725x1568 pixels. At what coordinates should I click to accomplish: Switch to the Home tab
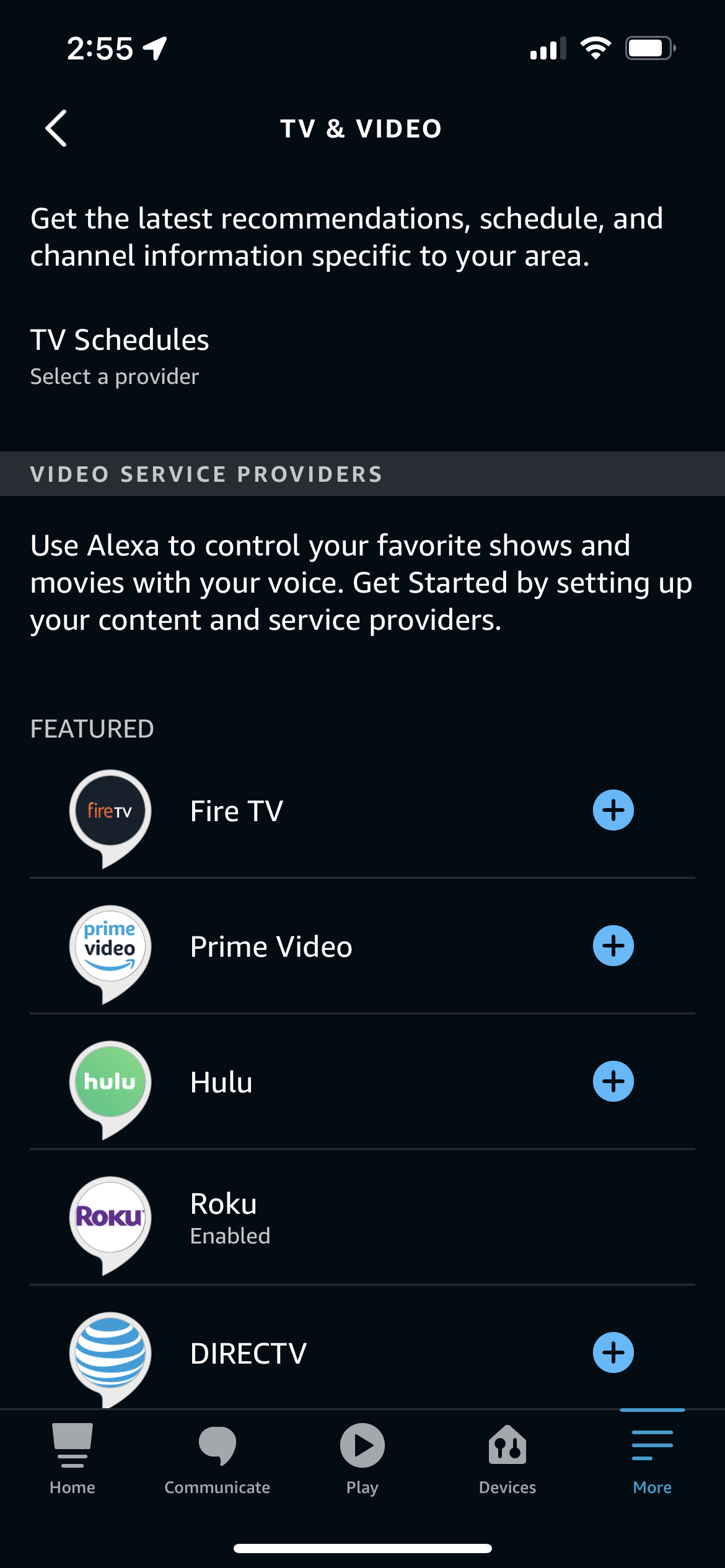click(x=72, y=1458)
